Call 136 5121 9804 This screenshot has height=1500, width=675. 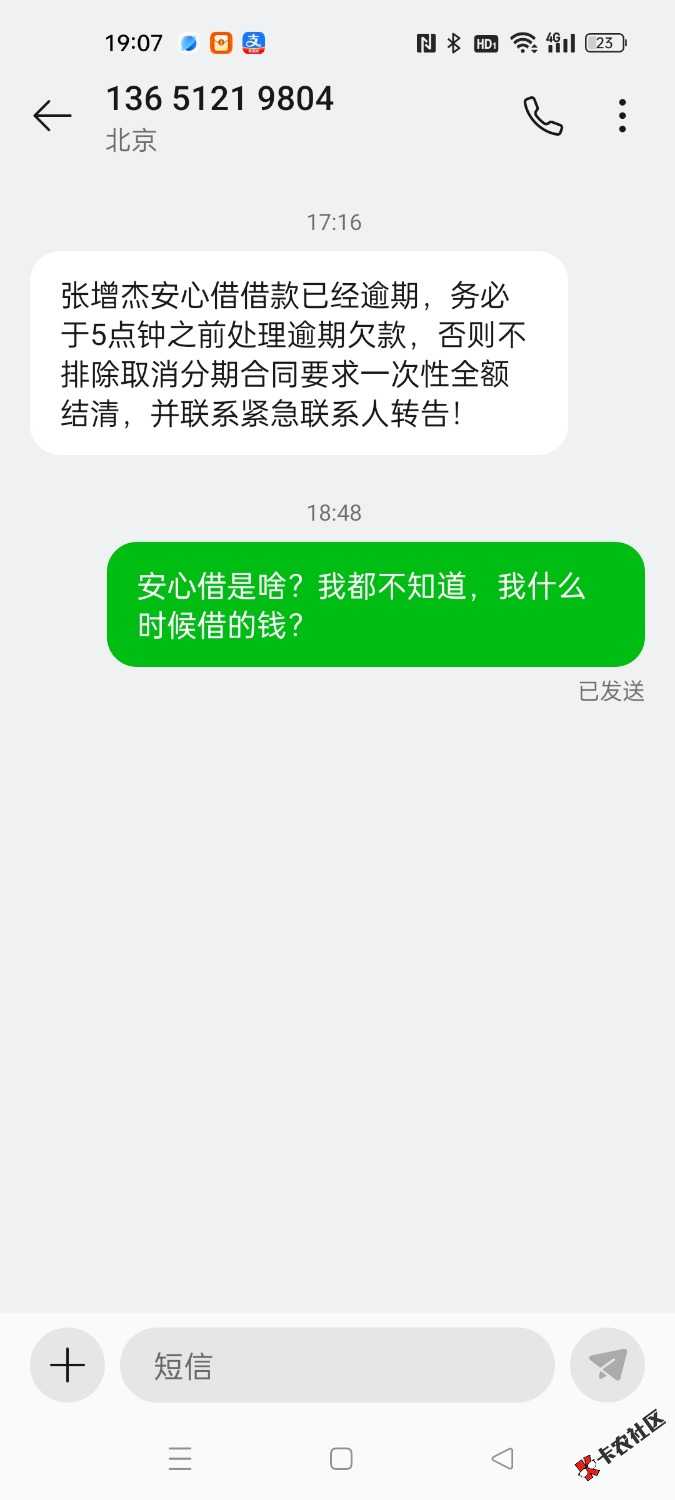(543, 116)
